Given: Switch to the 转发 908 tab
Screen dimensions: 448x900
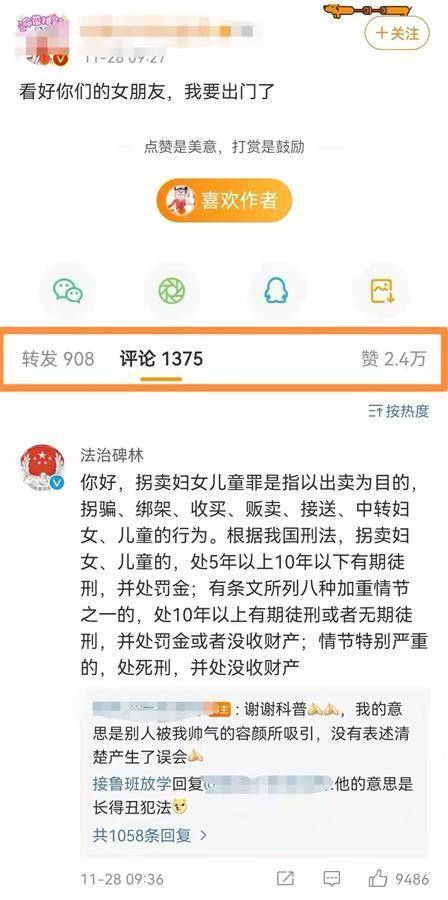Looking at the screenshot, I should (57, 359).
